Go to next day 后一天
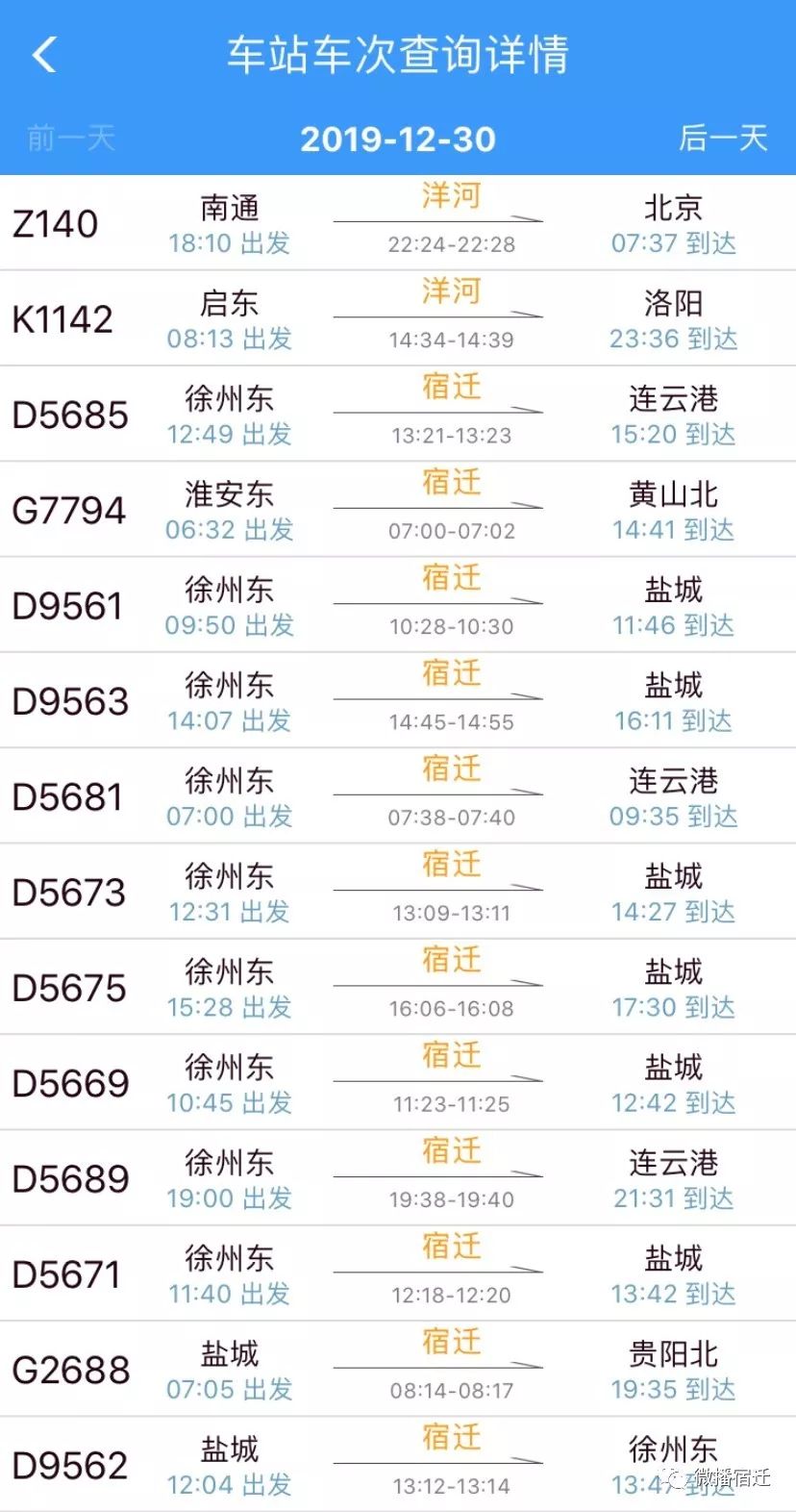The image size is (796, 1512). 723,139
